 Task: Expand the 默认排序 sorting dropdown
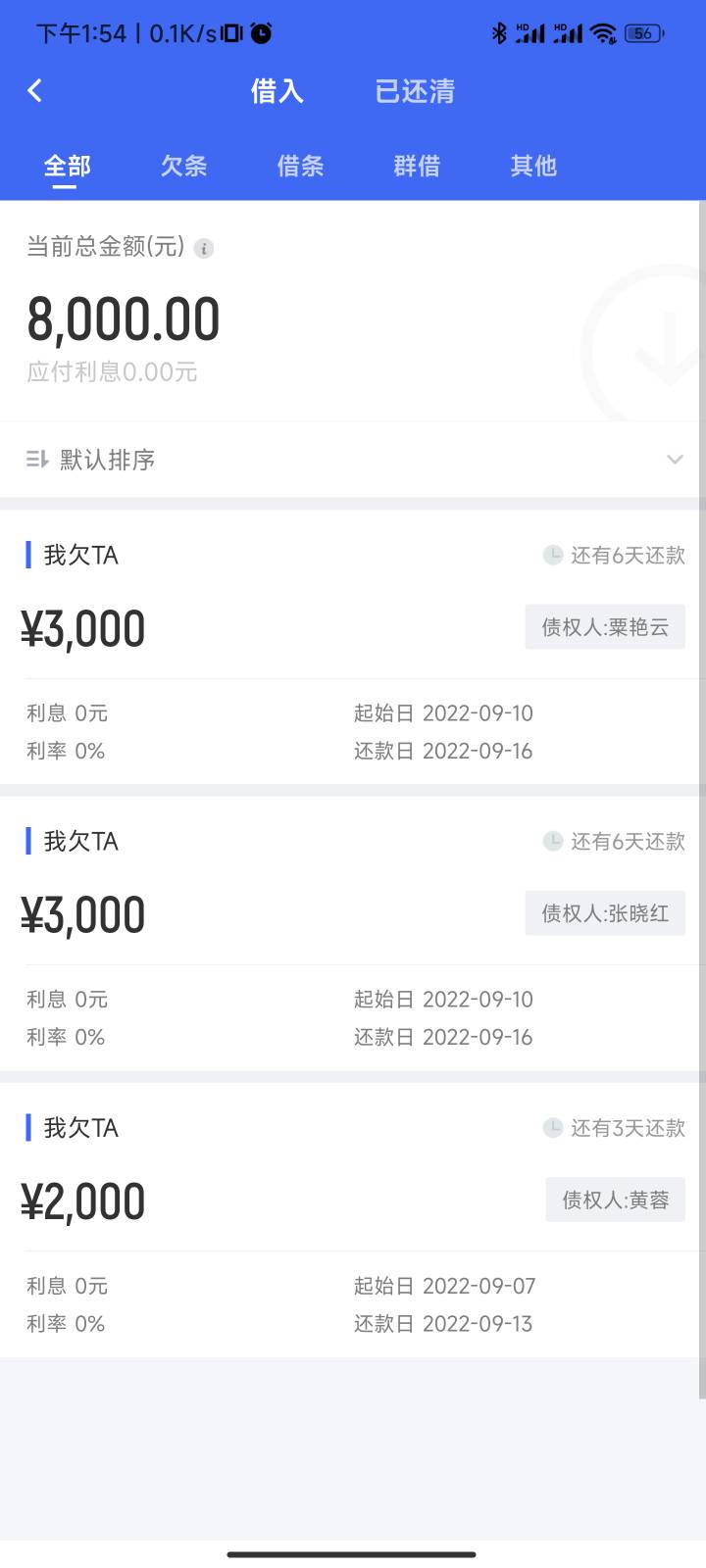tap(353, 460)
